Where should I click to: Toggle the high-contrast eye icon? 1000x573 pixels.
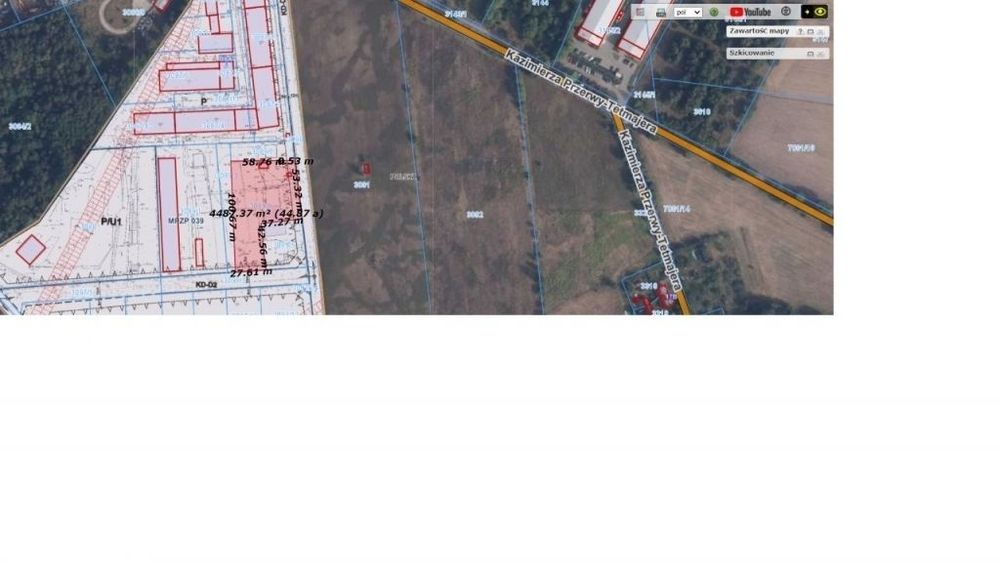click(820, 12)
